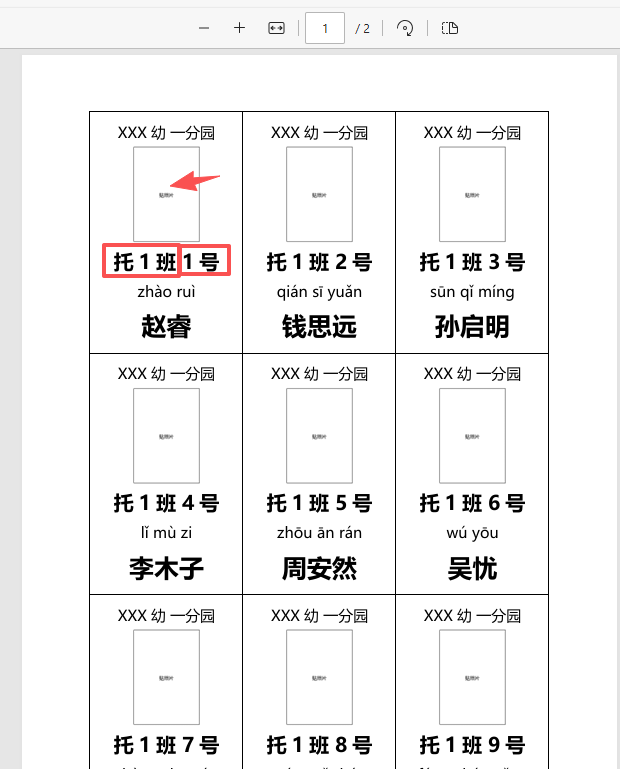This screenshot has width=620, height=769.
Task: Fit the page to width
Action: 276,28
